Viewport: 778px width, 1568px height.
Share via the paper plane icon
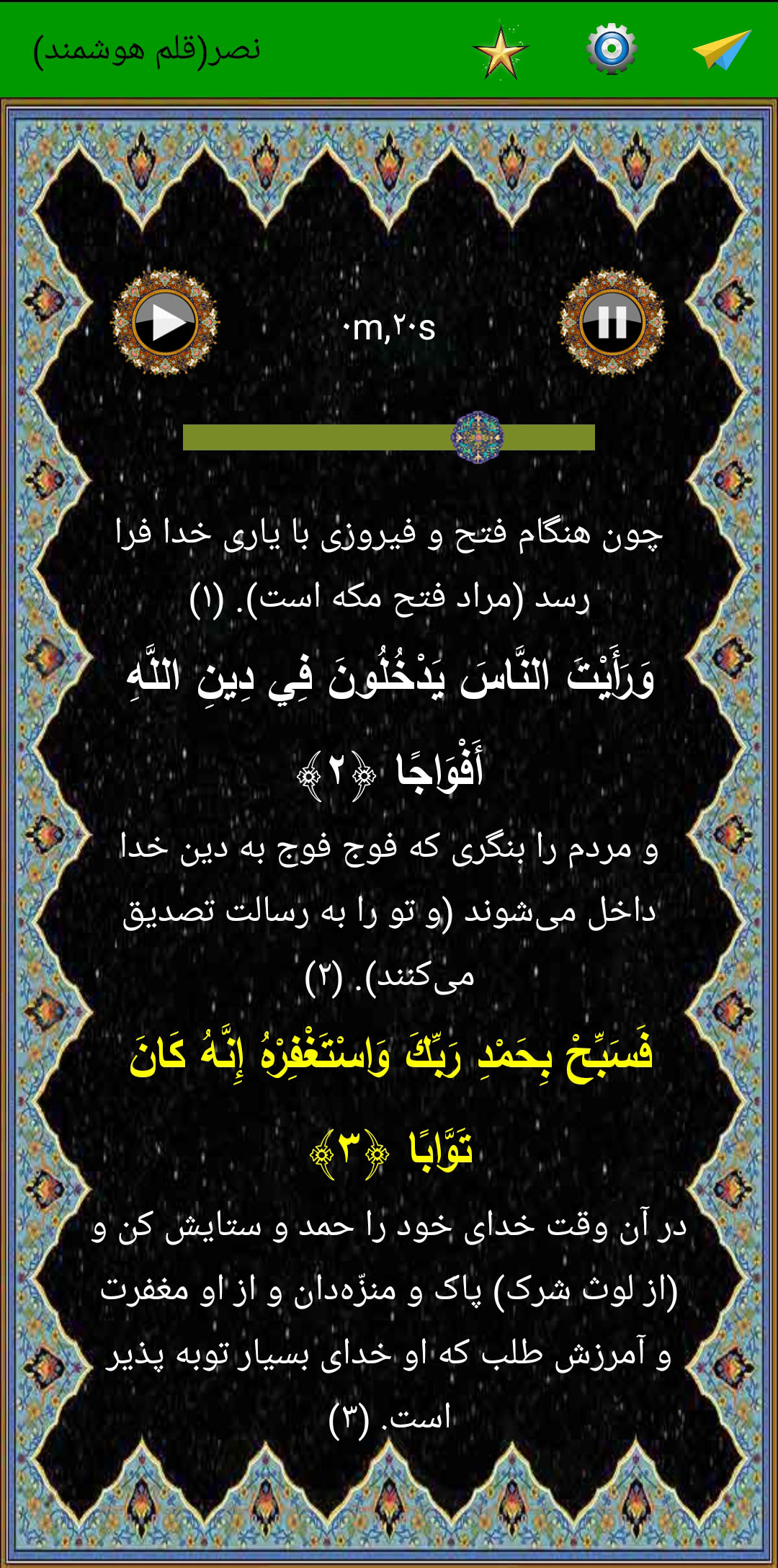(722, 49)
